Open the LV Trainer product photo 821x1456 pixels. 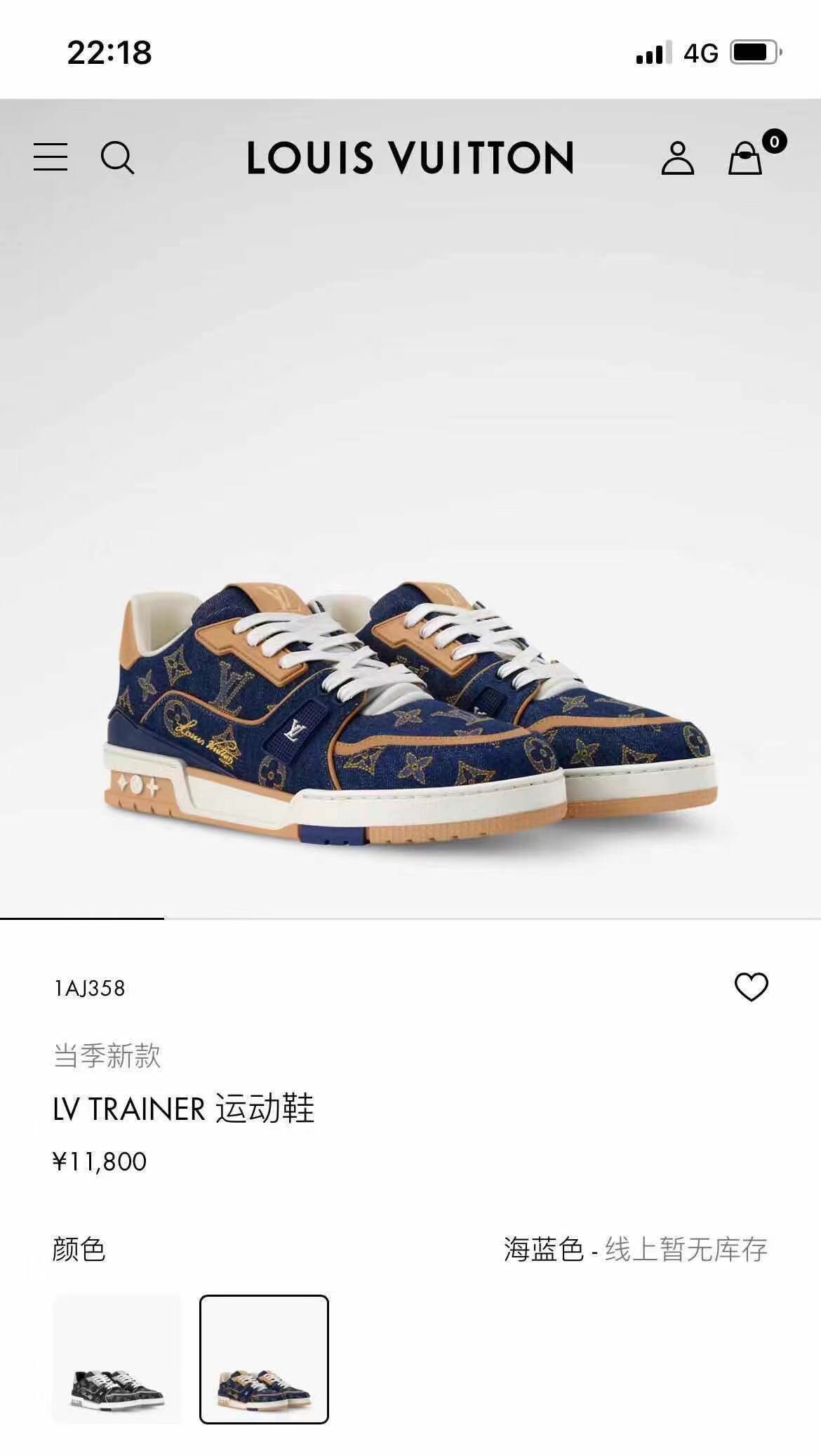(x=410, y=709)
